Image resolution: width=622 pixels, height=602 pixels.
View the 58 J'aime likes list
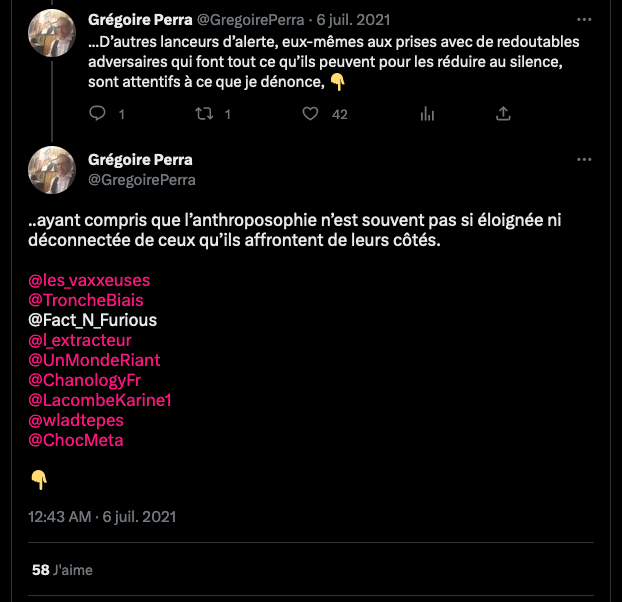(62, 570)
